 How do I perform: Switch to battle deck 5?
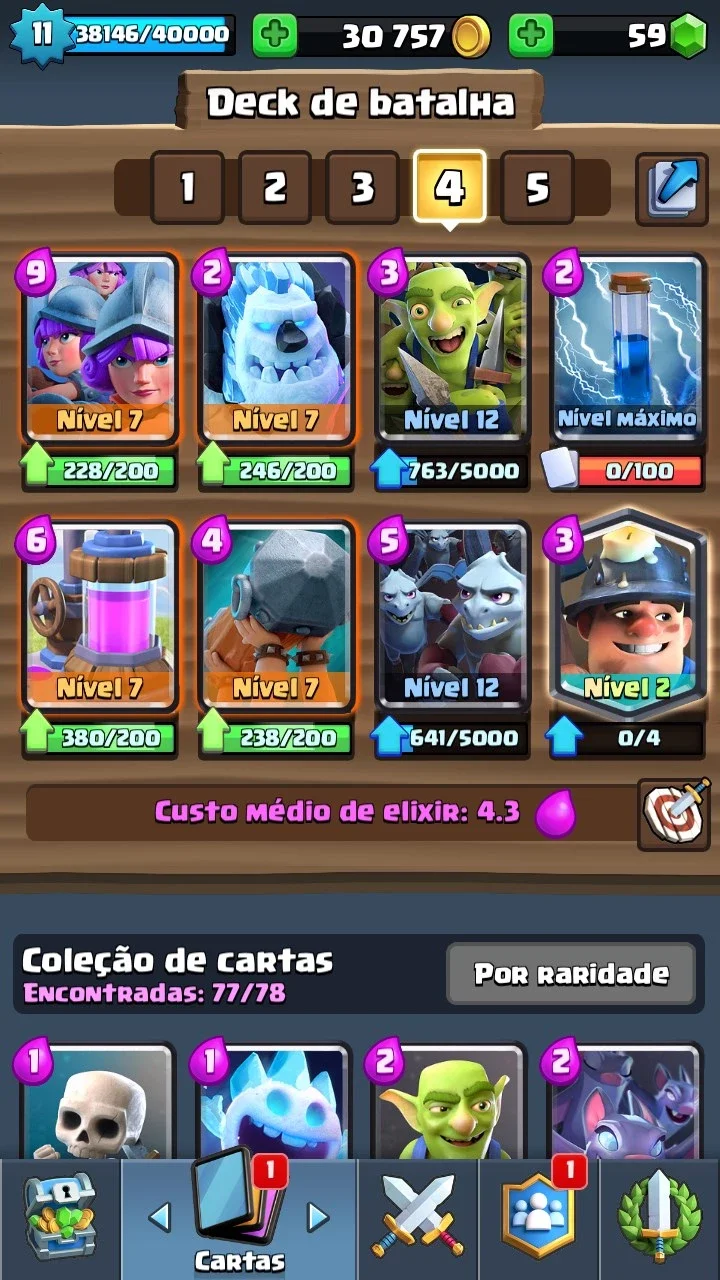[x=537, y=187]
